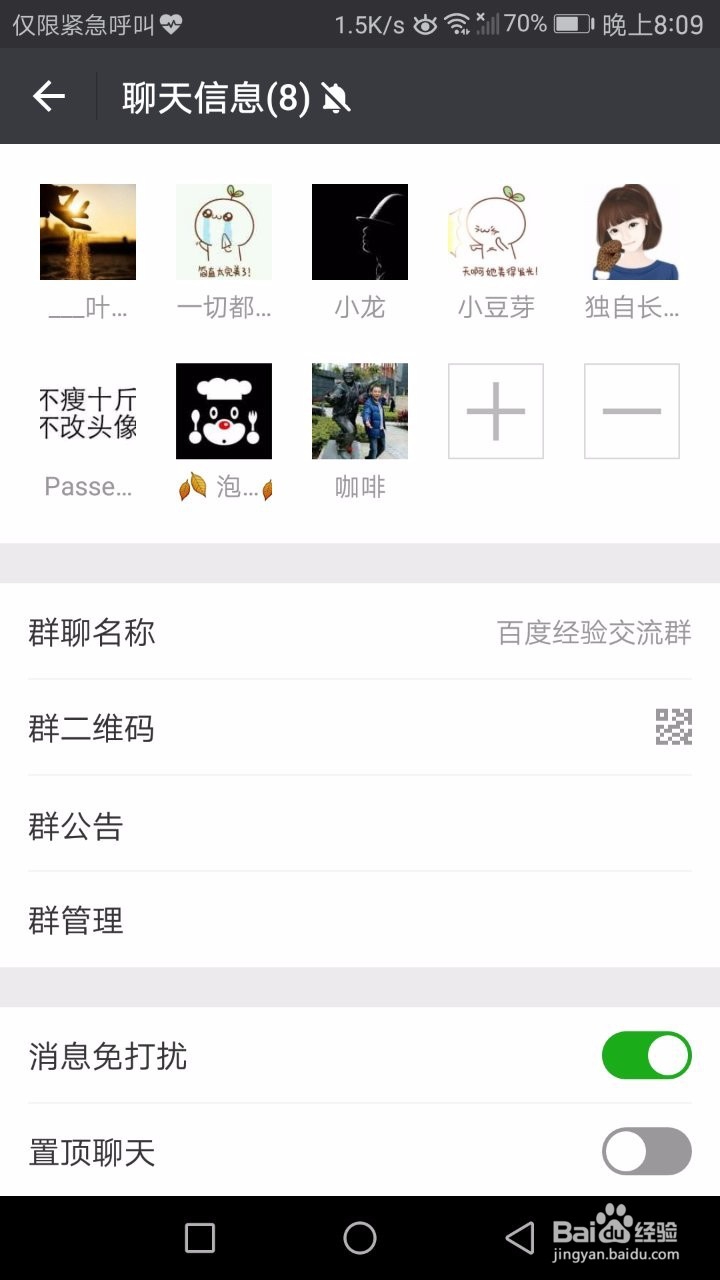This screenshot has height=1280, width=720.
Task: Open the member whose name starts with 一切都
Action: pos(224,232)
